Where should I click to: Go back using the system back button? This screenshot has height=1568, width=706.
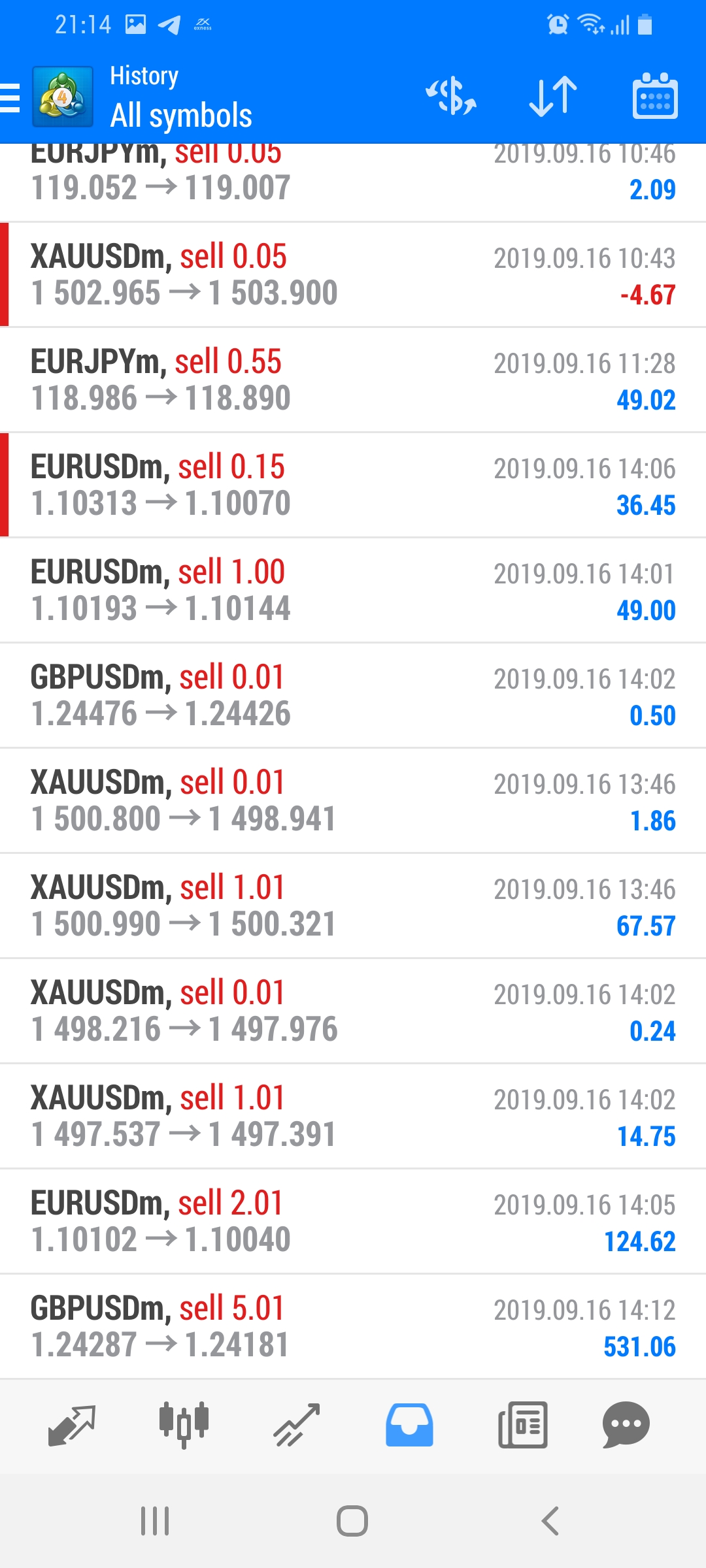(550, 1521)
